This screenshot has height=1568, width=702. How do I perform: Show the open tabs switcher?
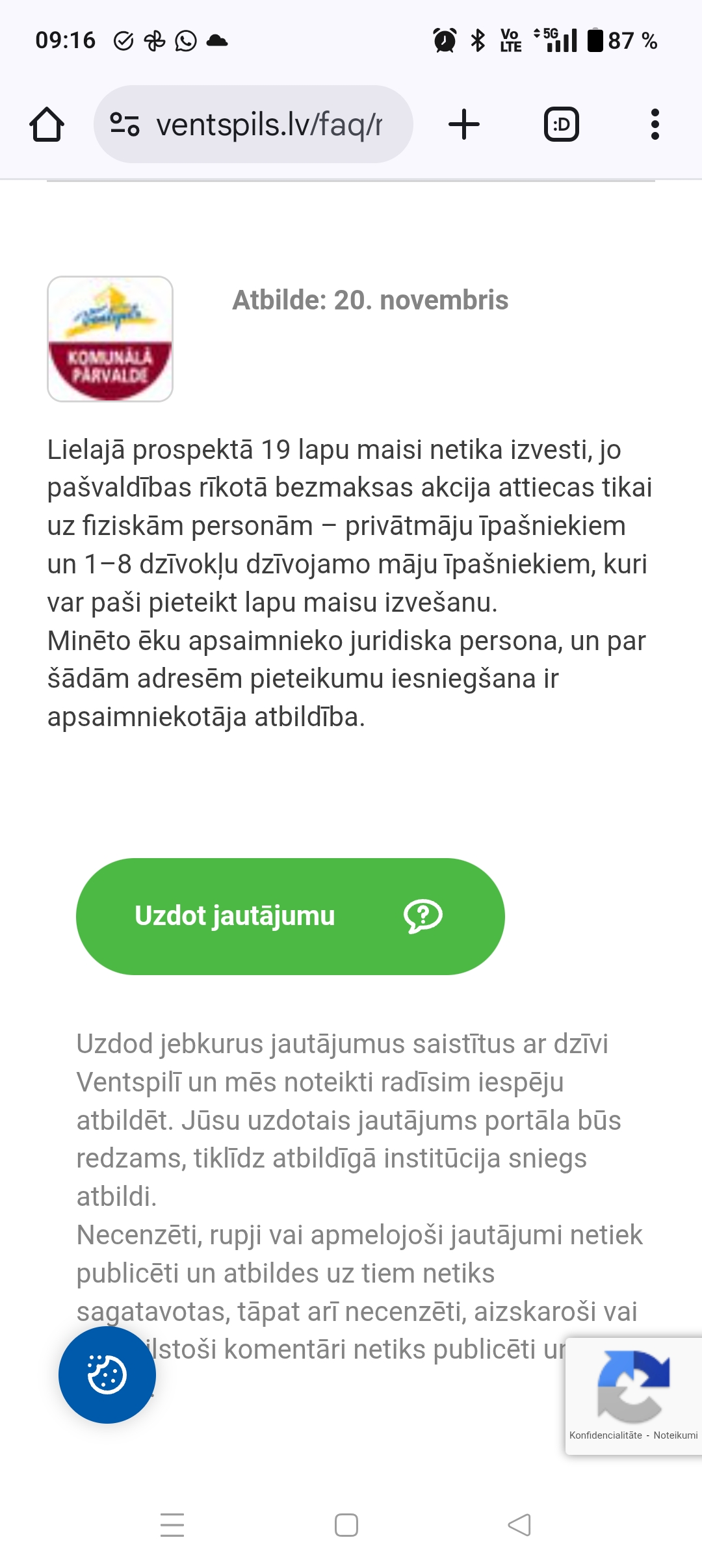click(x=561, y=124)
